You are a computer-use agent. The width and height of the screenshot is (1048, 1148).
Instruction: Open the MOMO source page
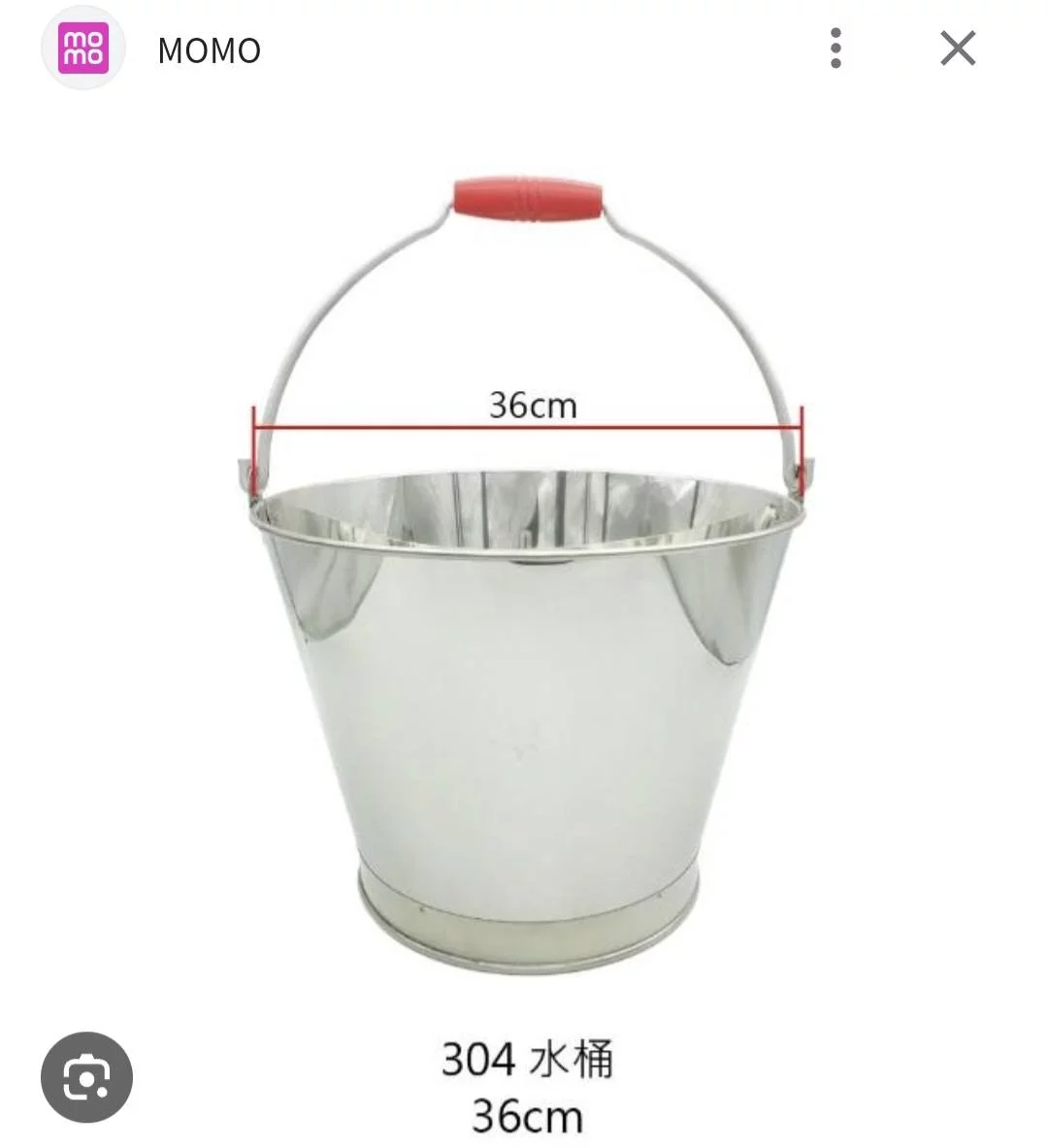pyautogui.click(x=209, y=50)
